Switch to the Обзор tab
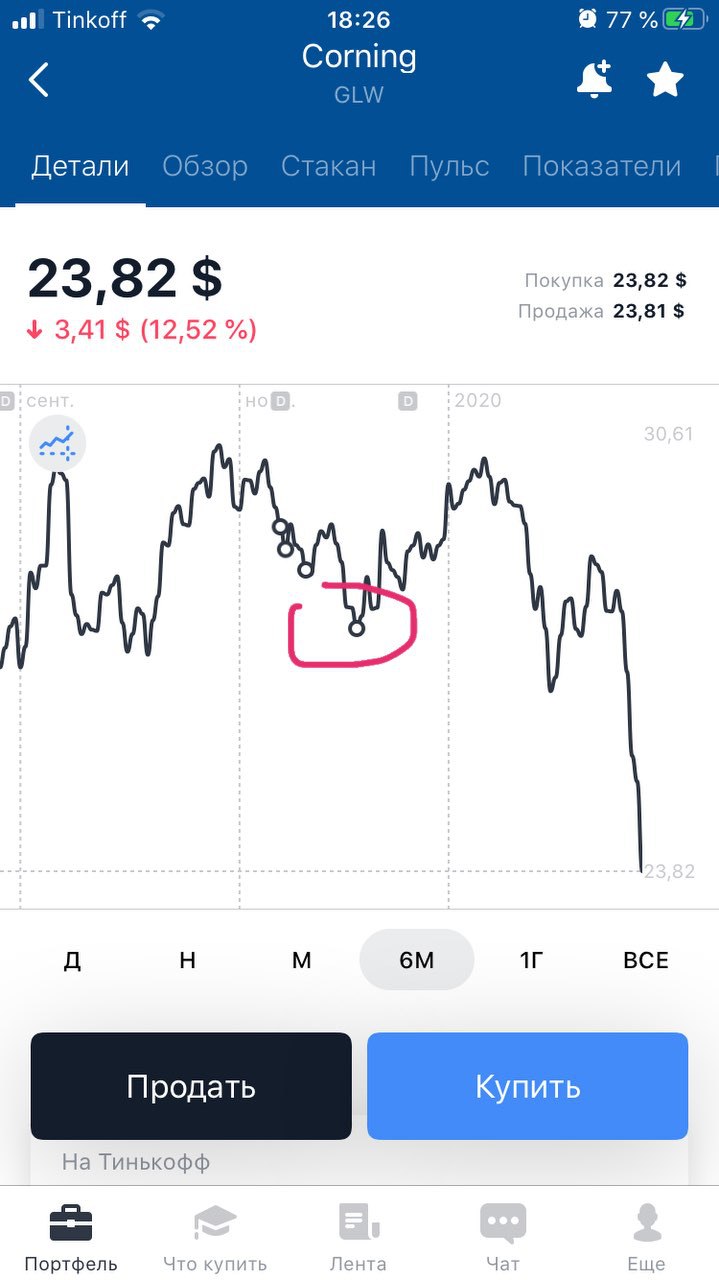719x1280 pixels. [205, 166]
